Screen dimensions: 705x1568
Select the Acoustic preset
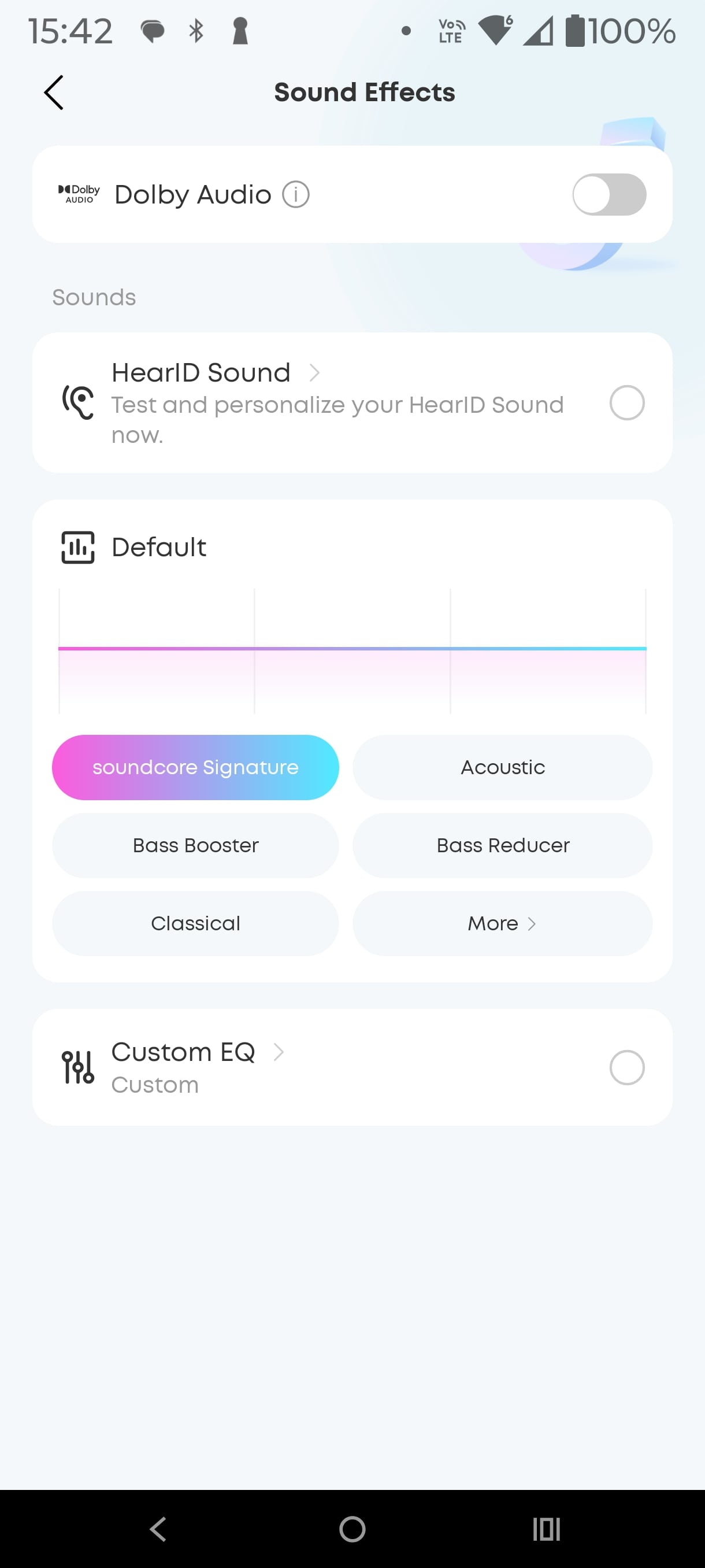pyautogui.click(x=502, y=767)
